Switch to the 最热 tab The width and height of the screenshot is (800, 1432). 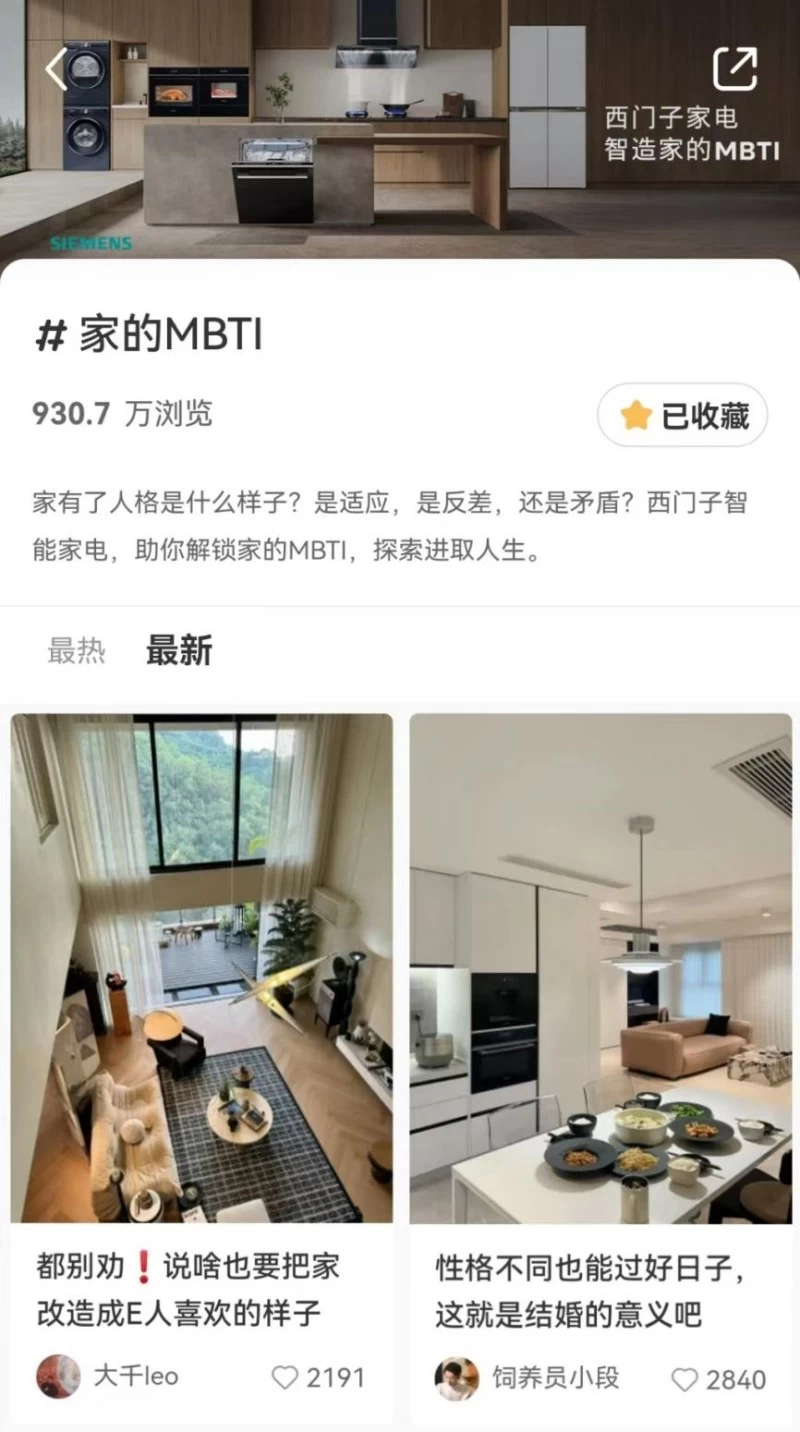pyautogui.click(x=76, y=651)
